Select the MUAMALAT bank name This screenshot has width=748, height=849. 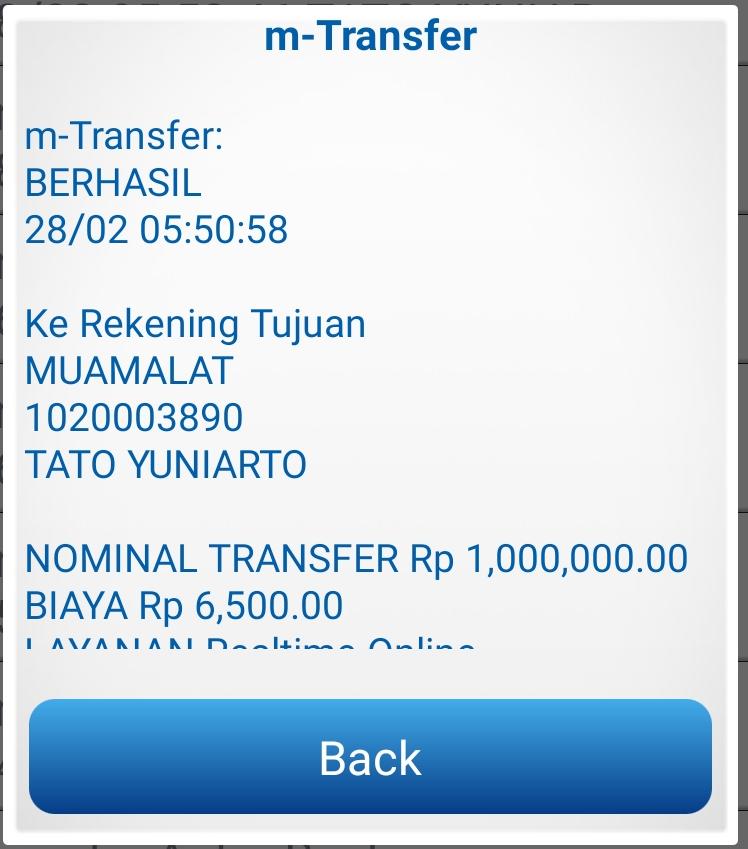coord(129,369)
